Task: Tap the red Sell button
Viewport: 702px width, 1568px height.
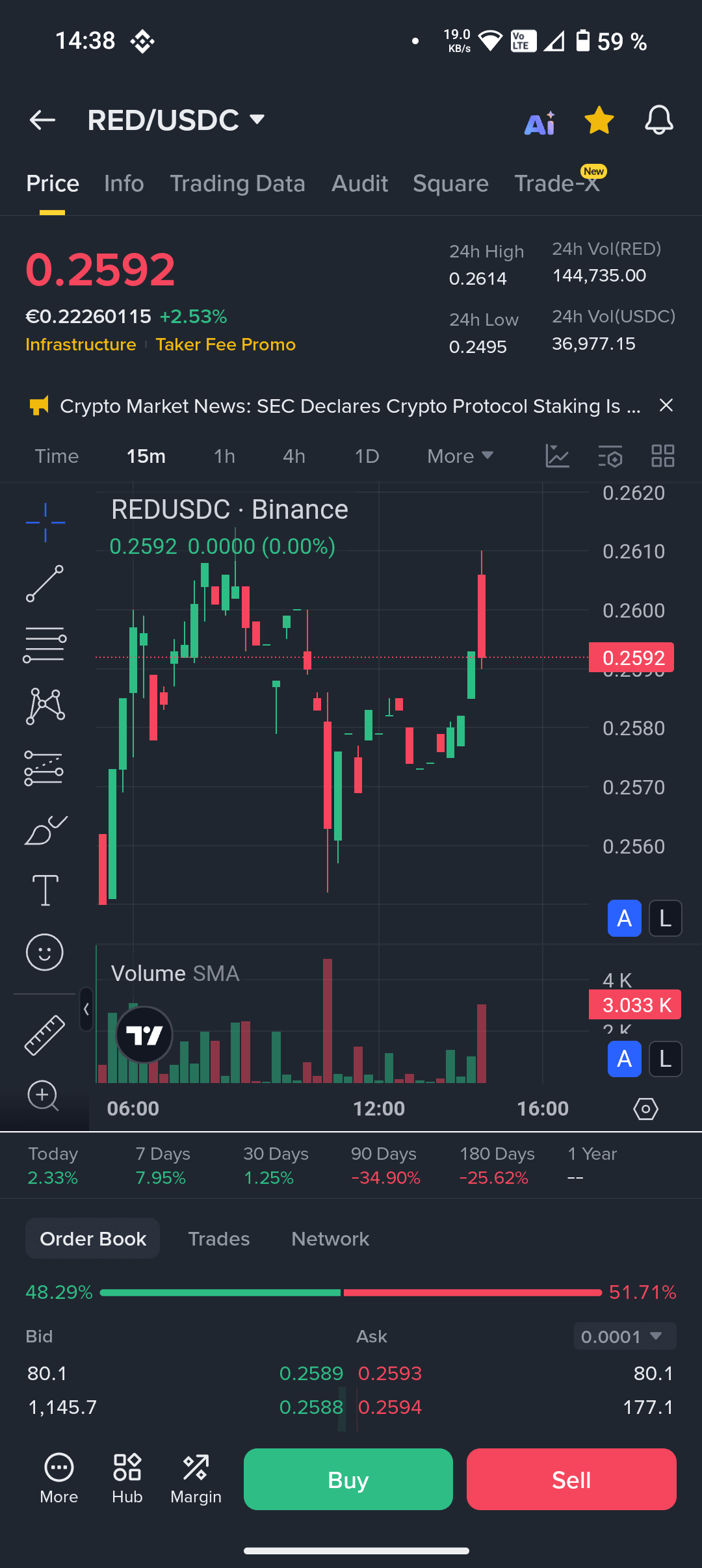Action: click(571, 1480)
